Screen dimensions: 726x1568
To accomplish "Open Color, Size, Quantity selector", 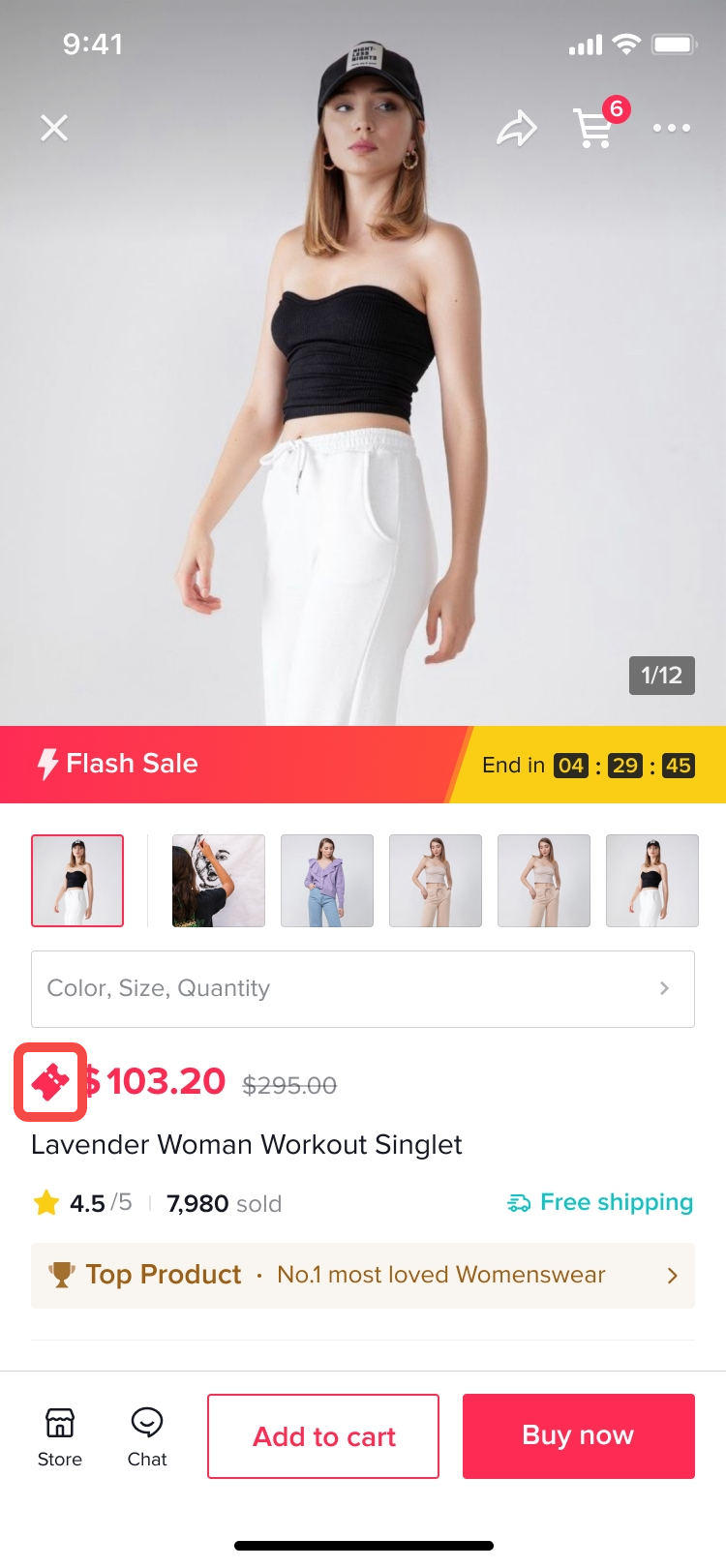I will (x=363, y=988).
